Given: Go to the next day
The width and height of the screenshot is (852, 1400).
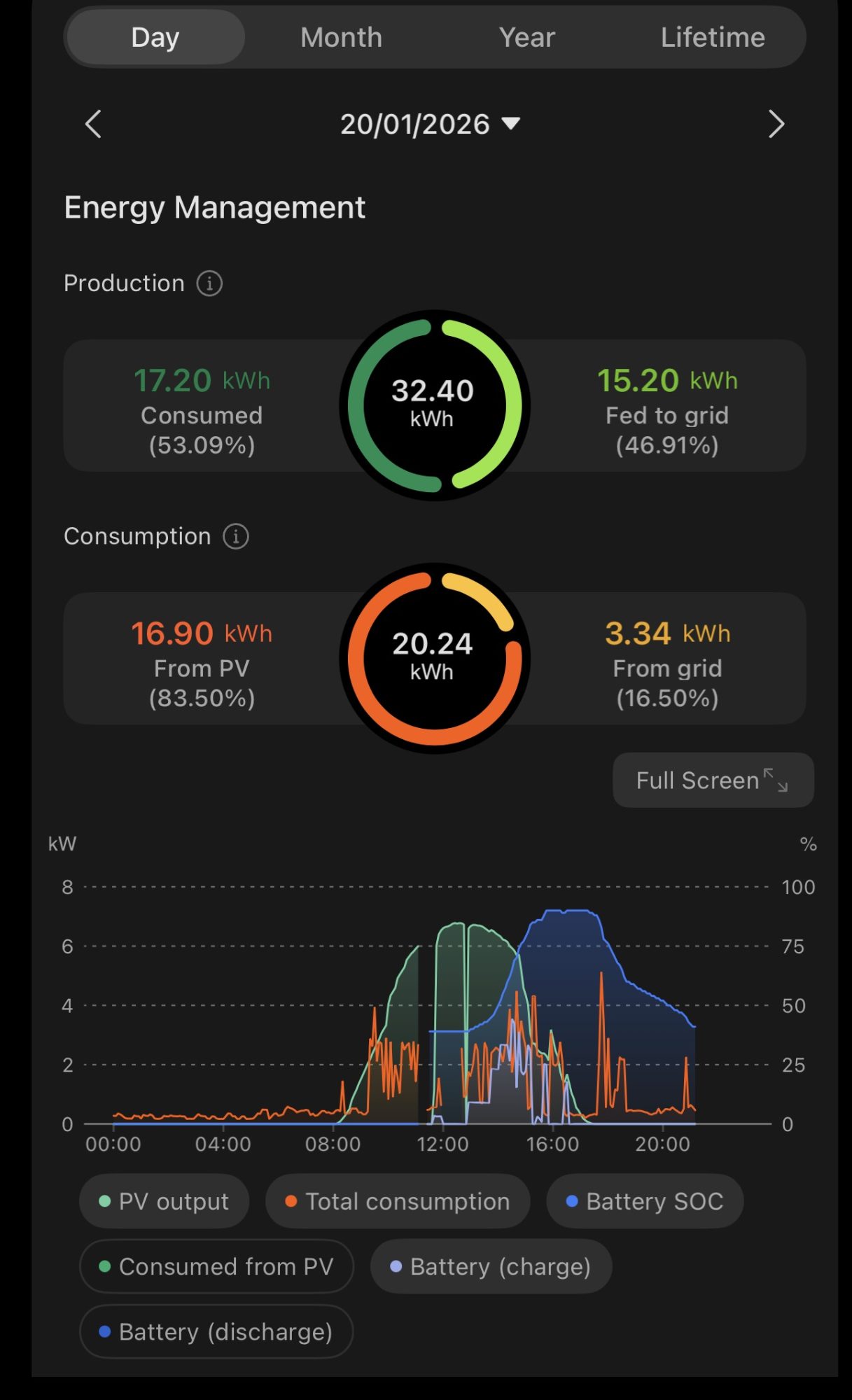Looking at the screenshot, I should [x=776, y=125].
